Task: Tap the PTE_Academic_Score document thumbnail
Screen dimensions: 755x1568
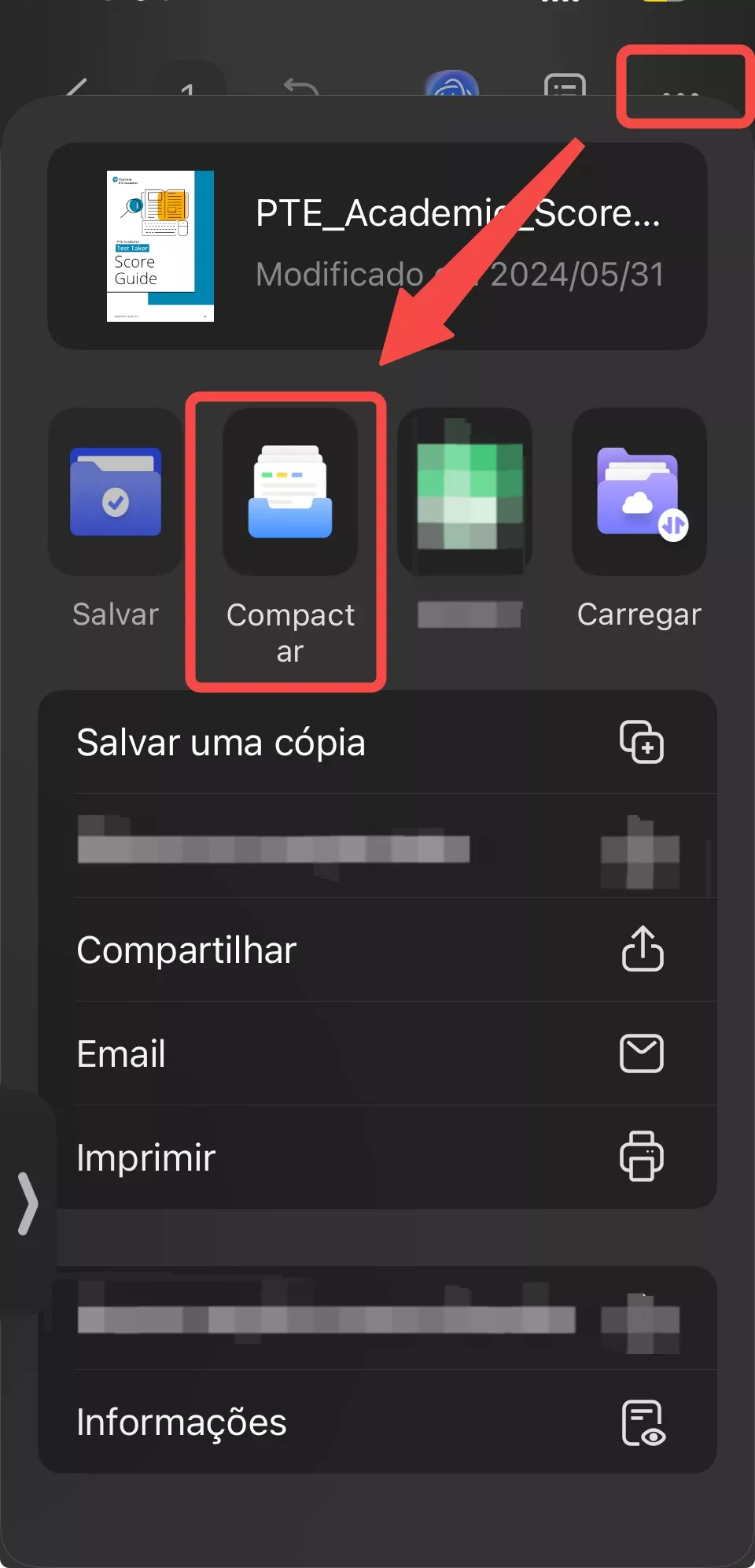Action: pyautogui.click(x=160, y=245)
